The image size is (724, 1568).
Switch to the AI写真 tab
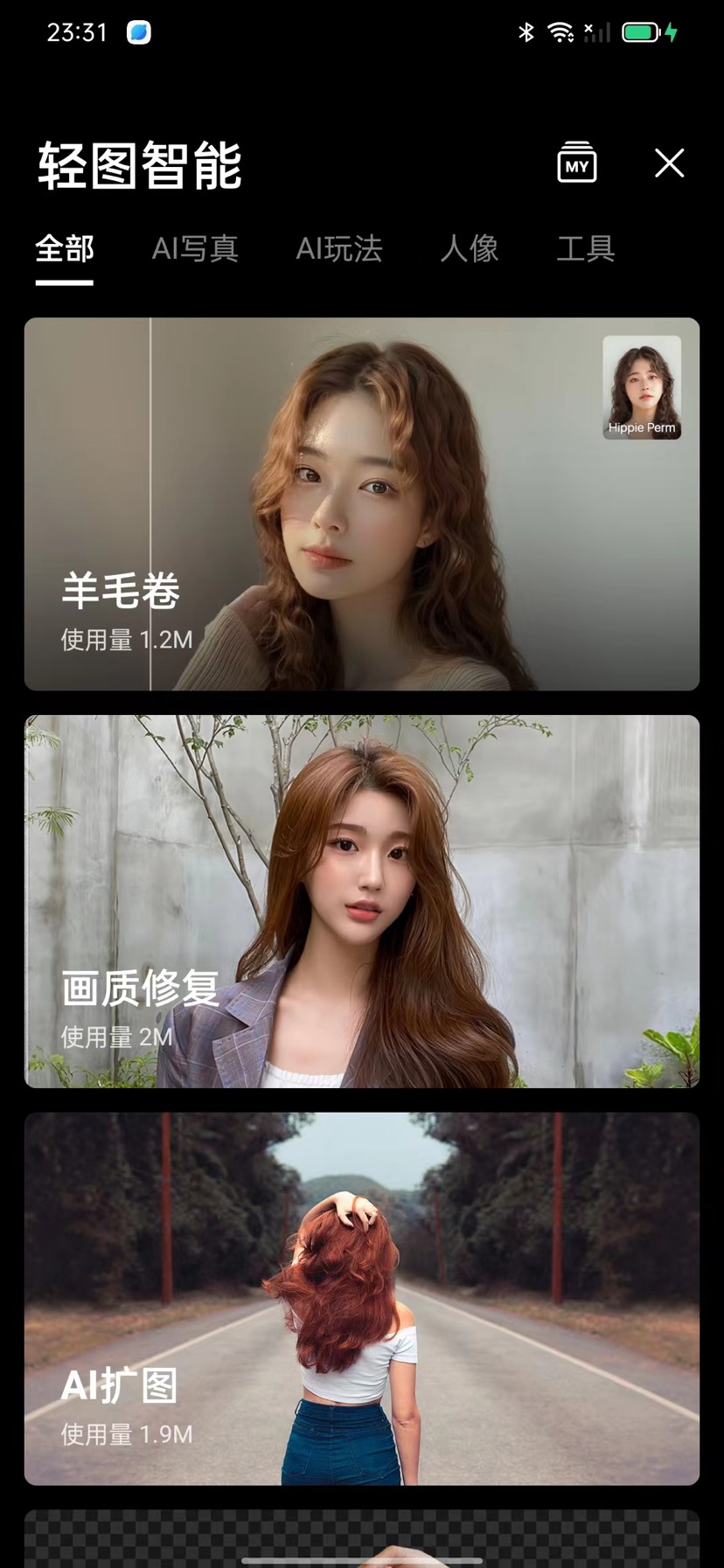click(195, 249)
